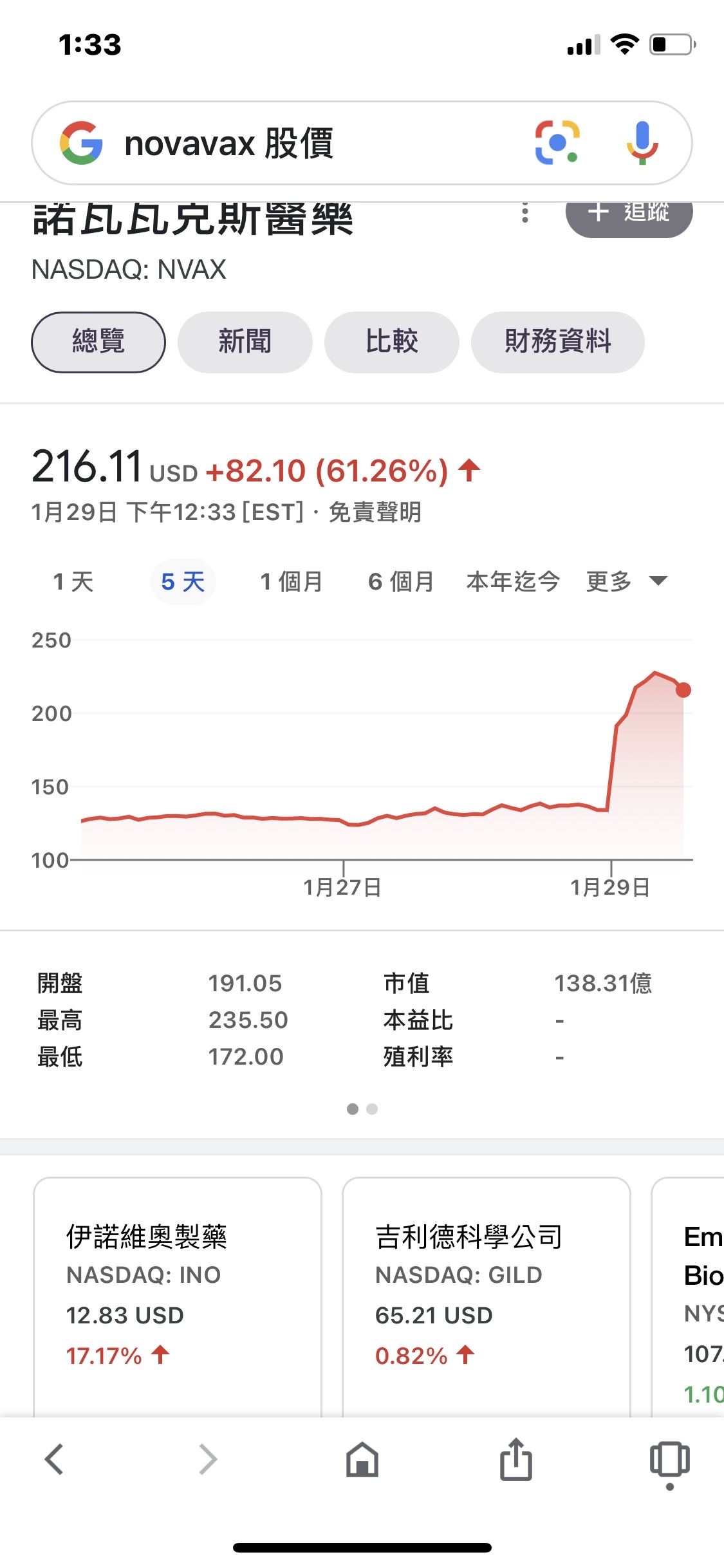Follow the stock with 追蹤 button
This screenshot has height=1568, width=724.
pos(629,214)
